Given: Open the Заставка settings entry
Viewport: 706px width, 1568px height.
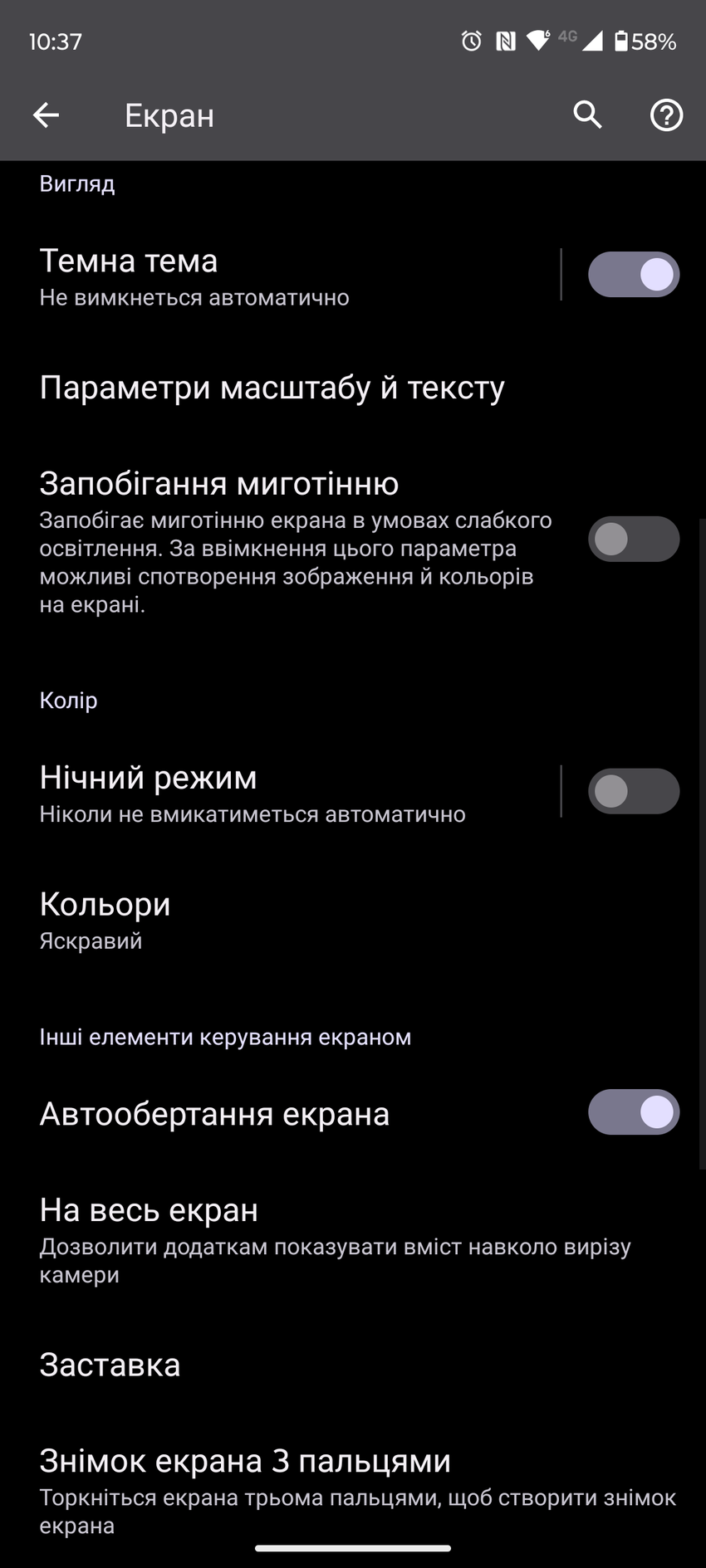Looking at the screenshot, I should click(x=110, y=1365).
